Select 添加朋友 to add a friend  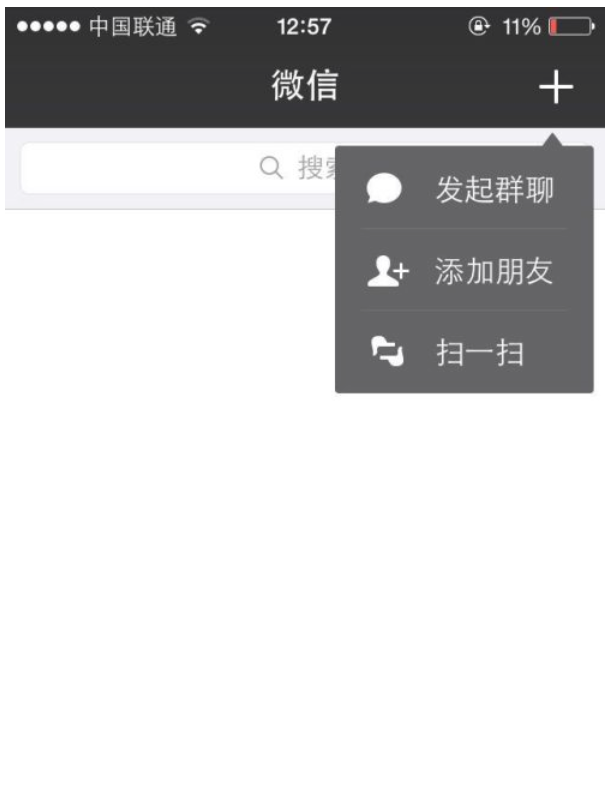[465, 271]
